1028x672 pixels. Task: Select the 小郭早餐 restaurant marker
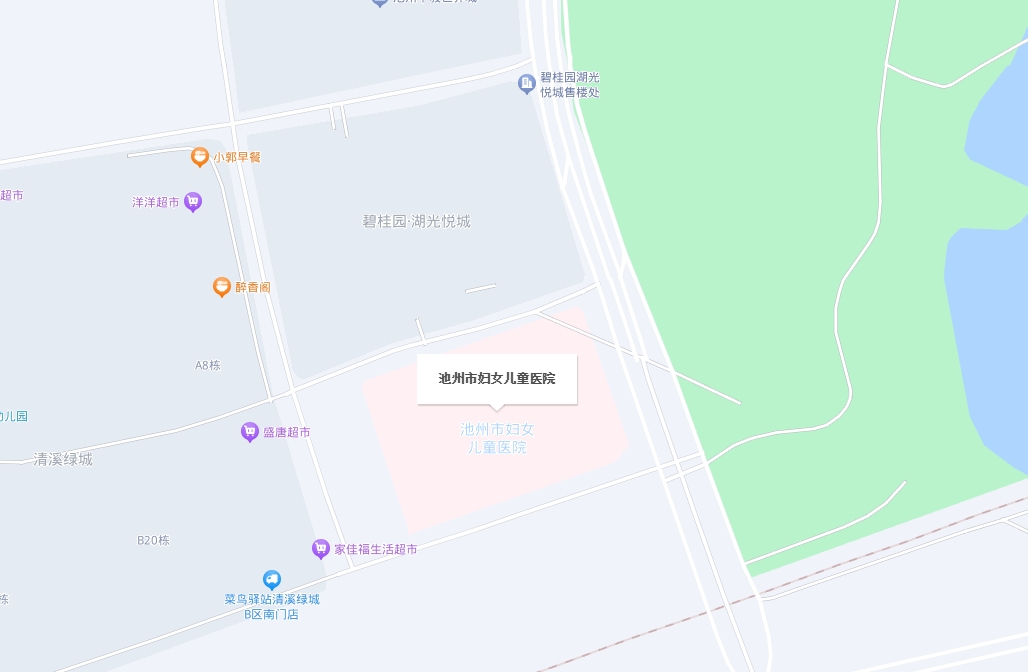pyautogui.click(x=200, y=157)
